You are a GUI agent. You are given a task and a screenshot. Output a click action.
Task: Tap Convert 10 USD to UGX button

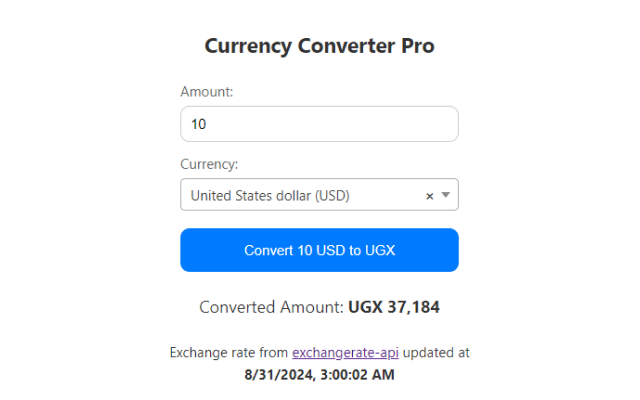pyautogui.click(x=319, y=250)
